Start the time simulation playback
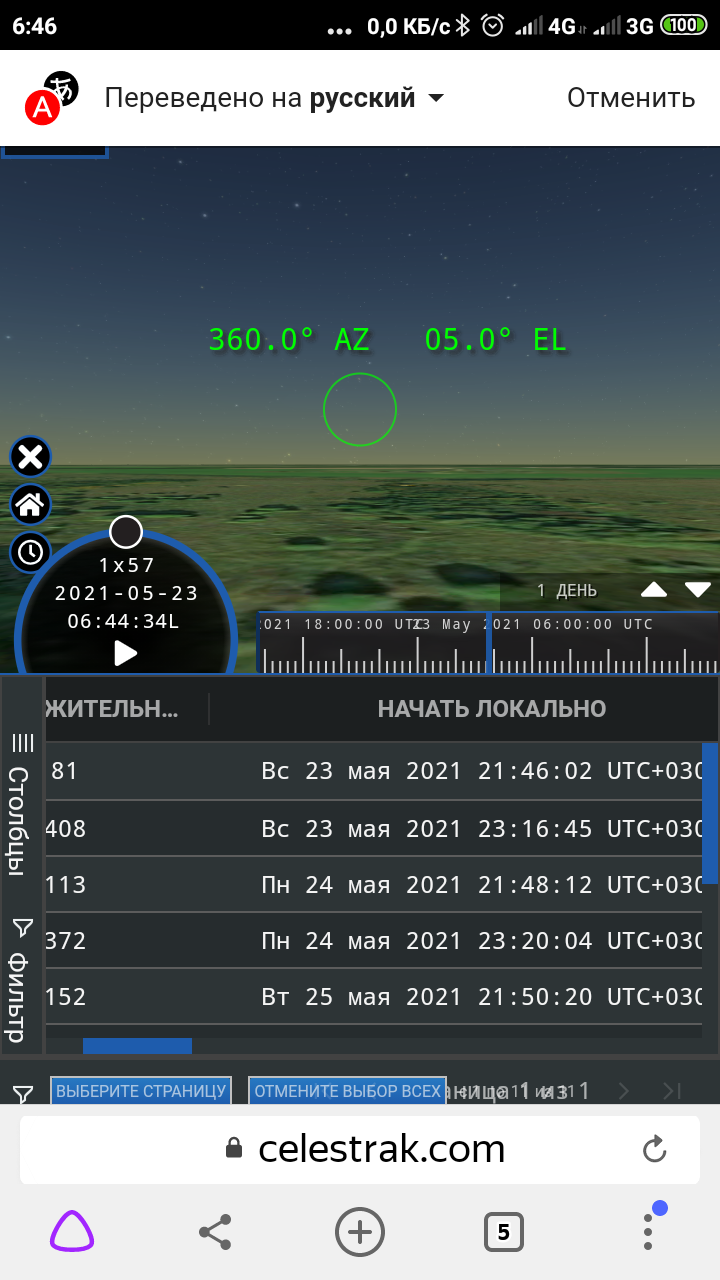The image size is (720, 1280). [x=125, y=654]
